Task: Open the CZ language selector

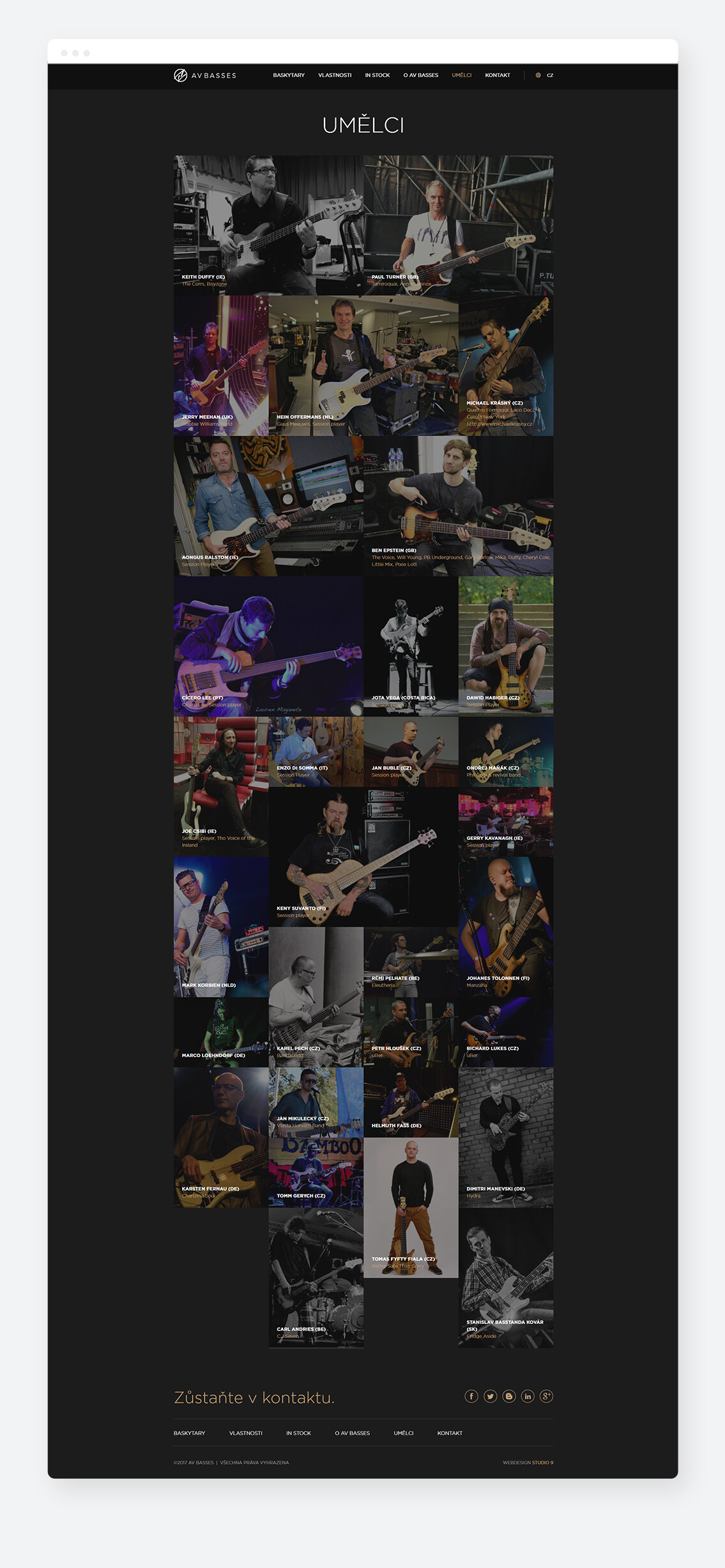Action: pyautogui.click(x=545, y=75)
